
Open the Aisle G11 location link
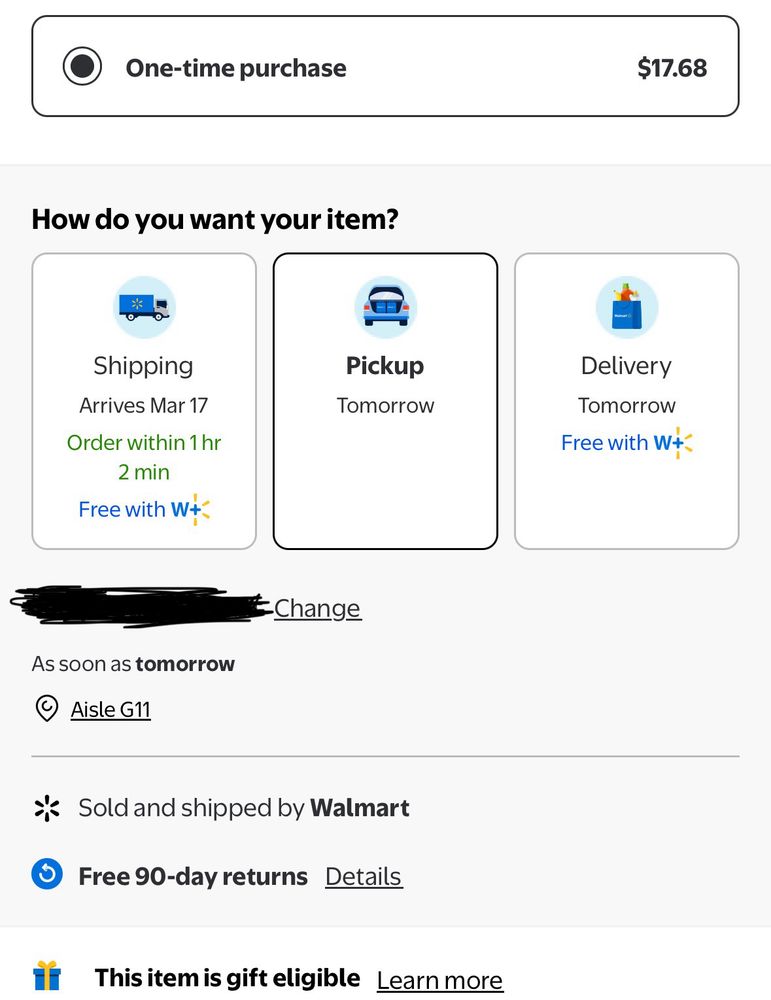(110, 710)
